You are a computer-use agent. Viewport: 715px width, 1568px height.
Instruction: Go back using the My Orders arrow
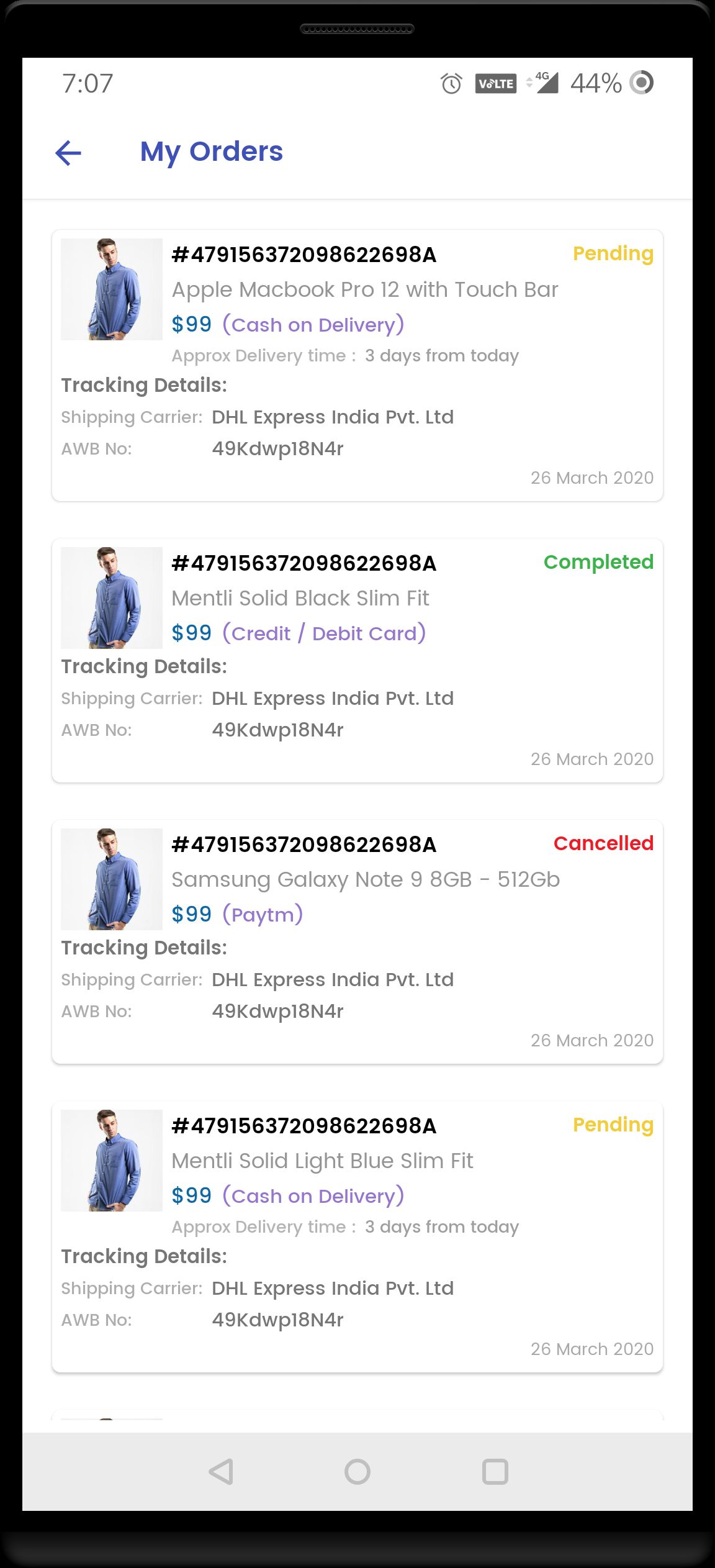68,153
